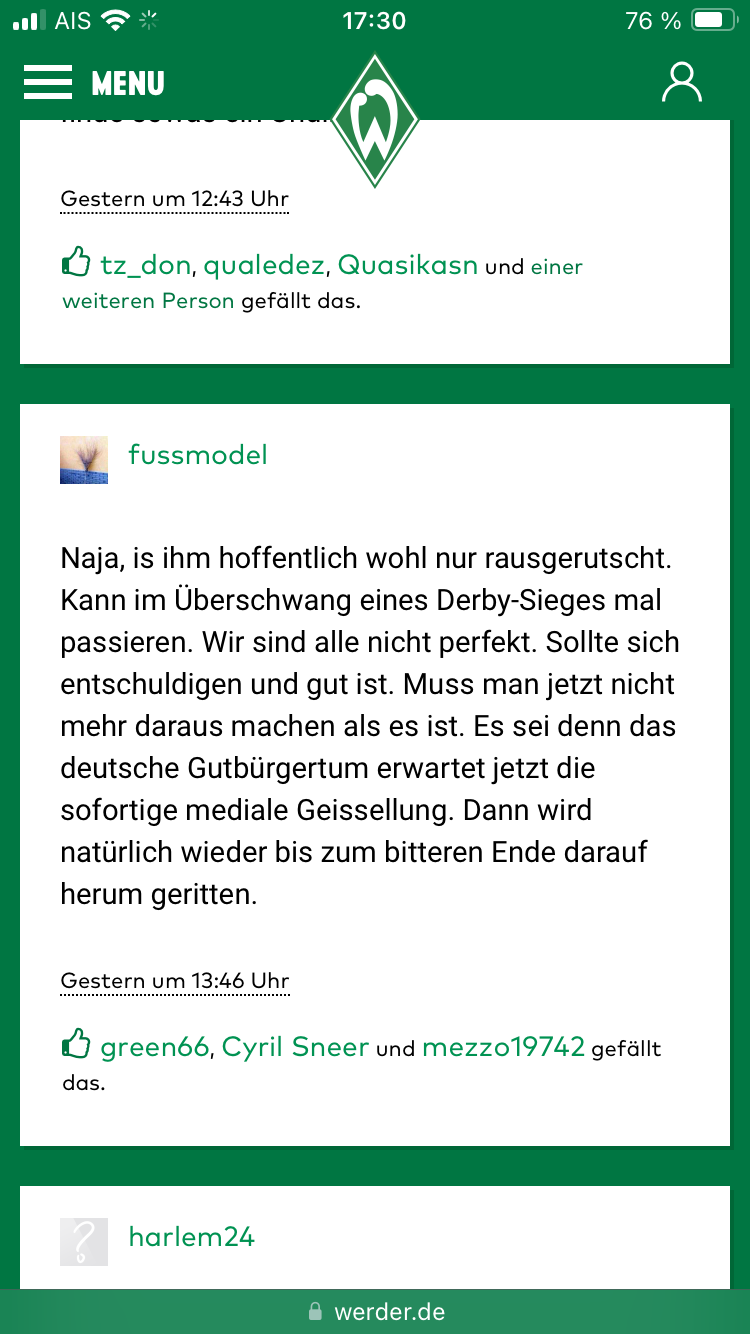Go to the Werder Bremen home logo

click(x=375, y=121)
